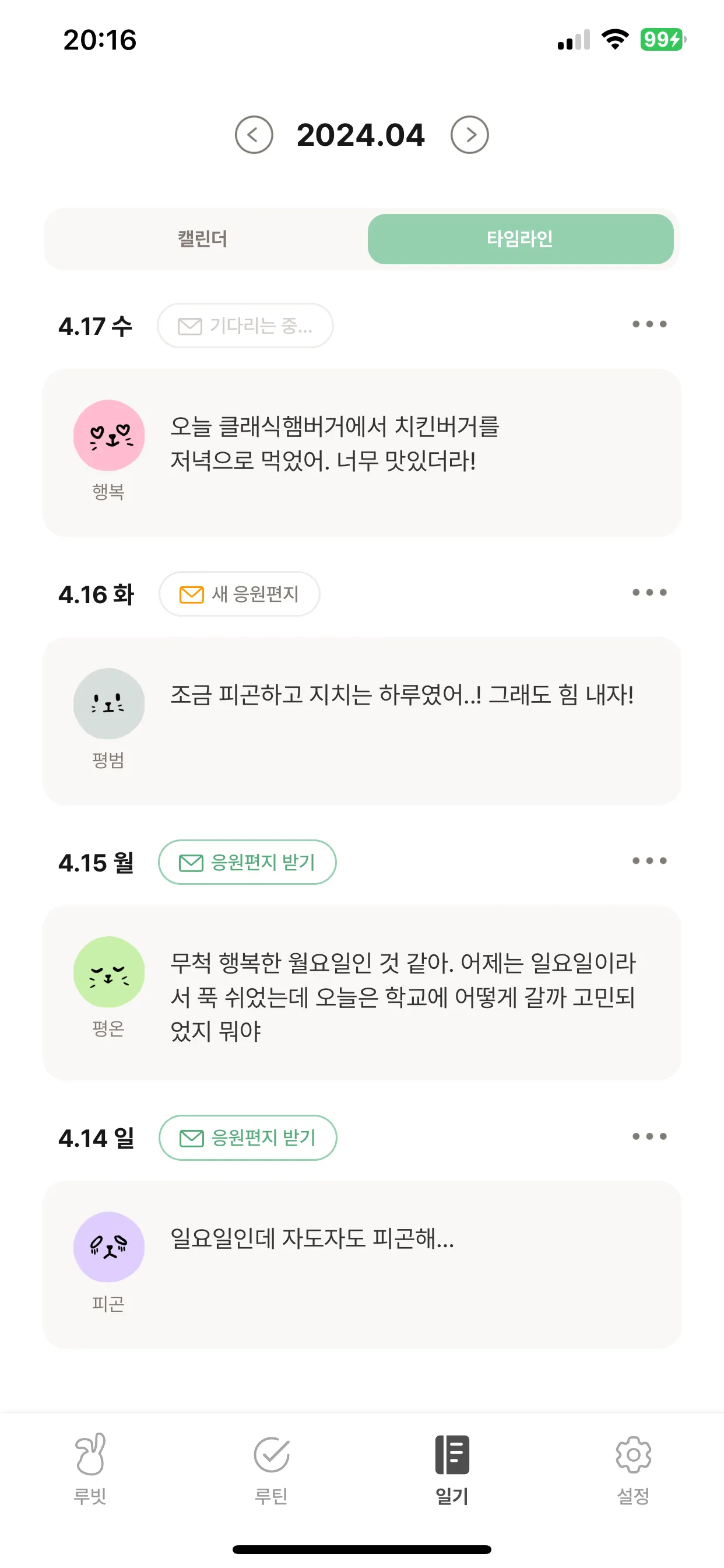Go to the previous month
The image size is (724, 1568).
point(254,135)
